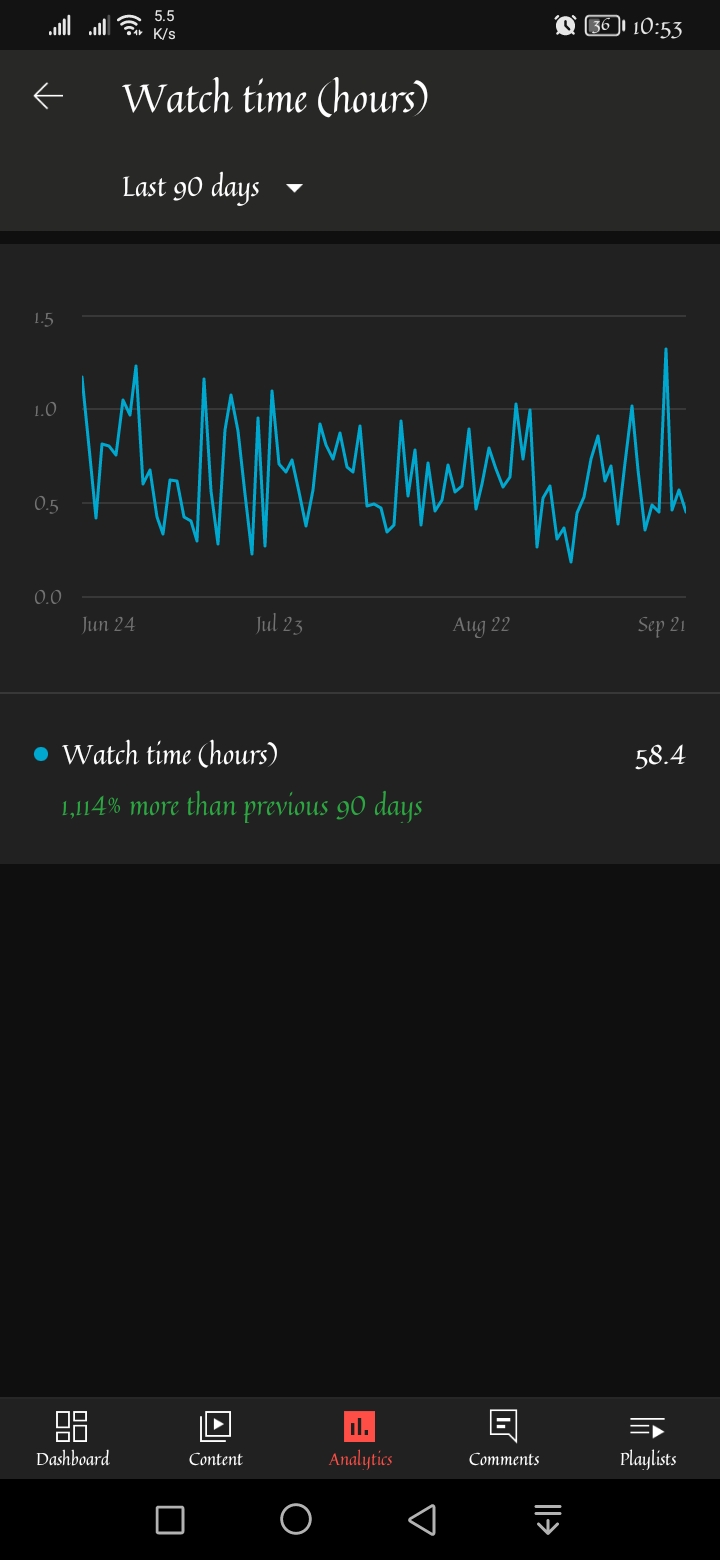Open the Last 90 days dropdown
The image size is (720, 1560).
tap(212, 188)
